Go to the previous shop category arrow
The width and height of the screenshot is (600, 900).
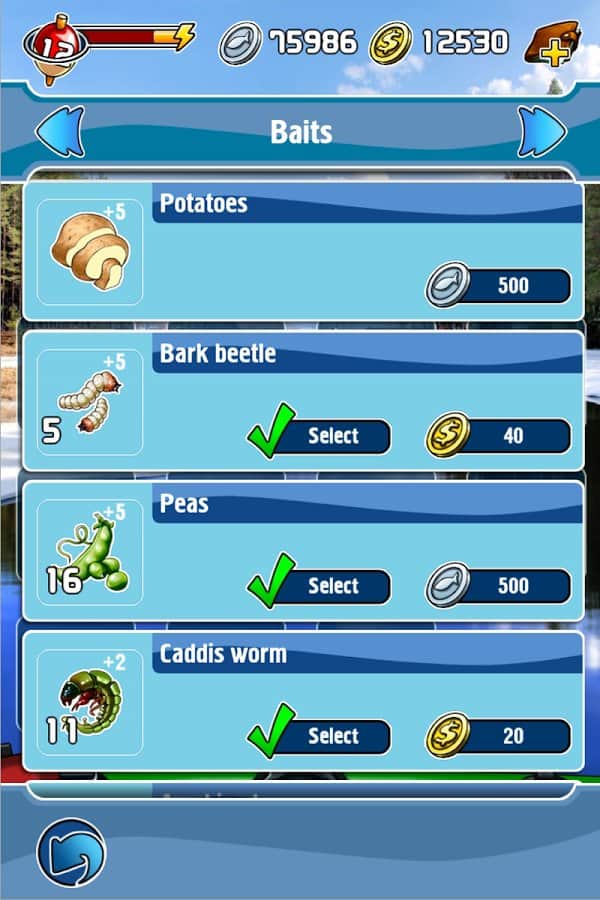pyautogui.click(x=58, y=132)
